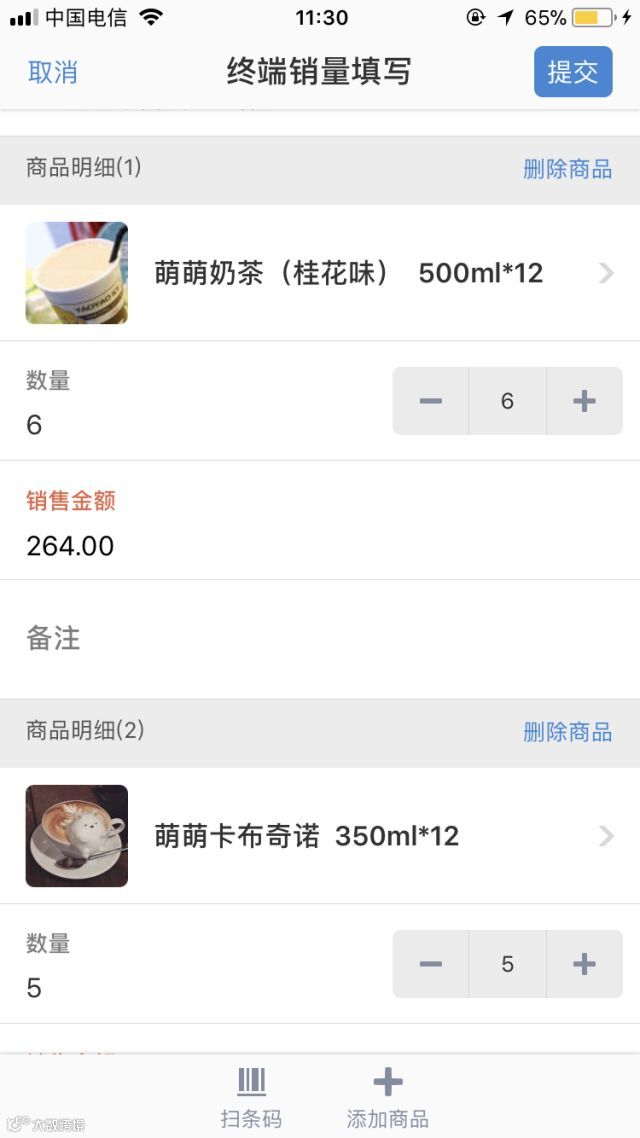Decrease quantity of 萌萌奶茶
Screen dimensions: 640x1138
[431, 401]
